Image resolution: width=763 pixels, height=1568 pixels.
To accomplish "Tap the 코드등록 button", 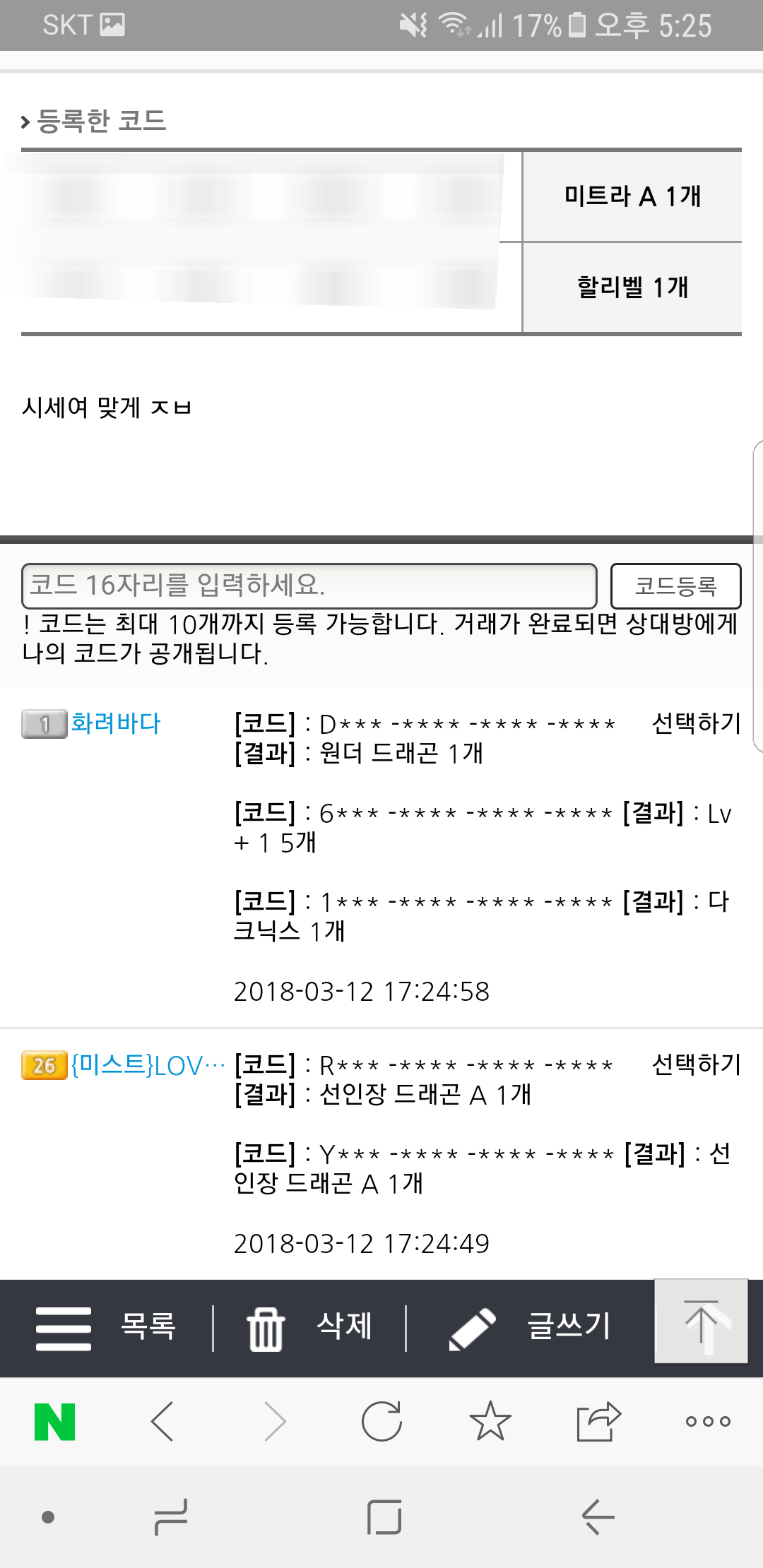I will [x=675, y=586].
